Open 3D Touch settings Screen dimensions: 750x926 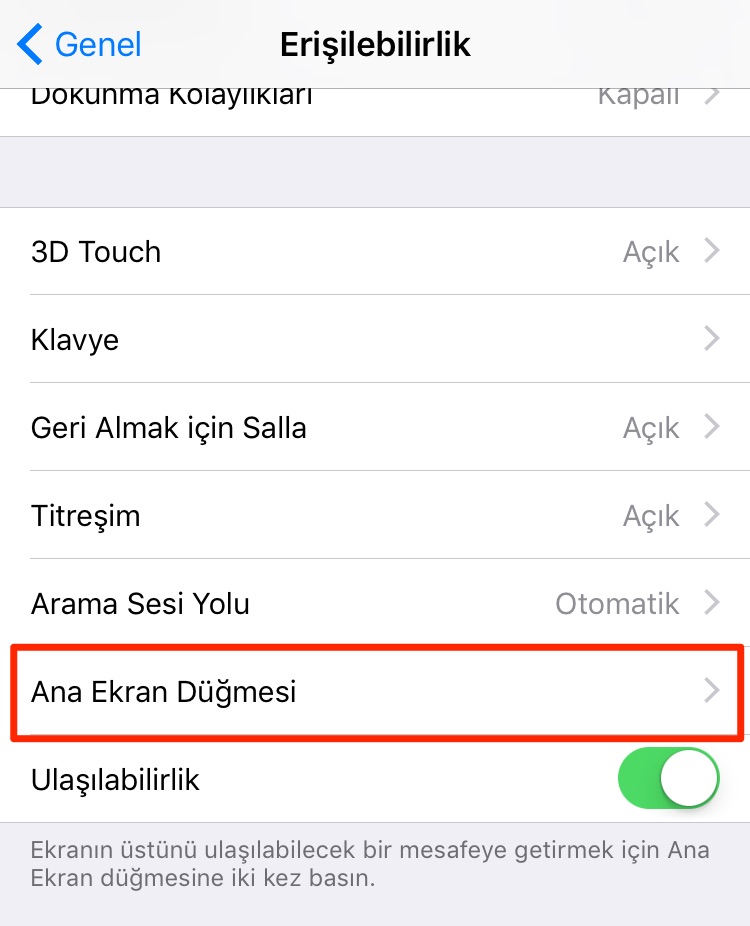(375, 252)
